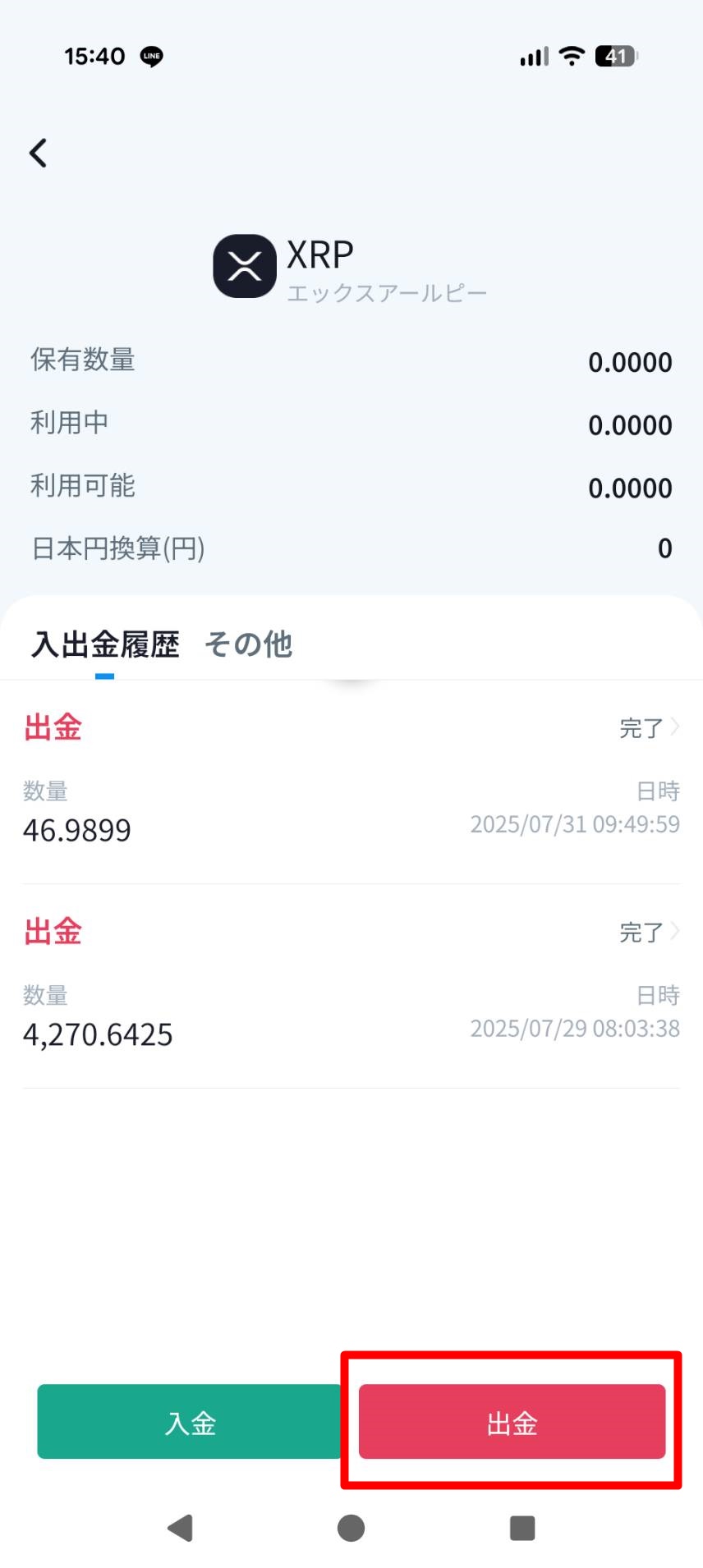The width and height of the screenshot is (703, 1568).
Task: Go to home via system navigation bar
Action: point(351,1528)
